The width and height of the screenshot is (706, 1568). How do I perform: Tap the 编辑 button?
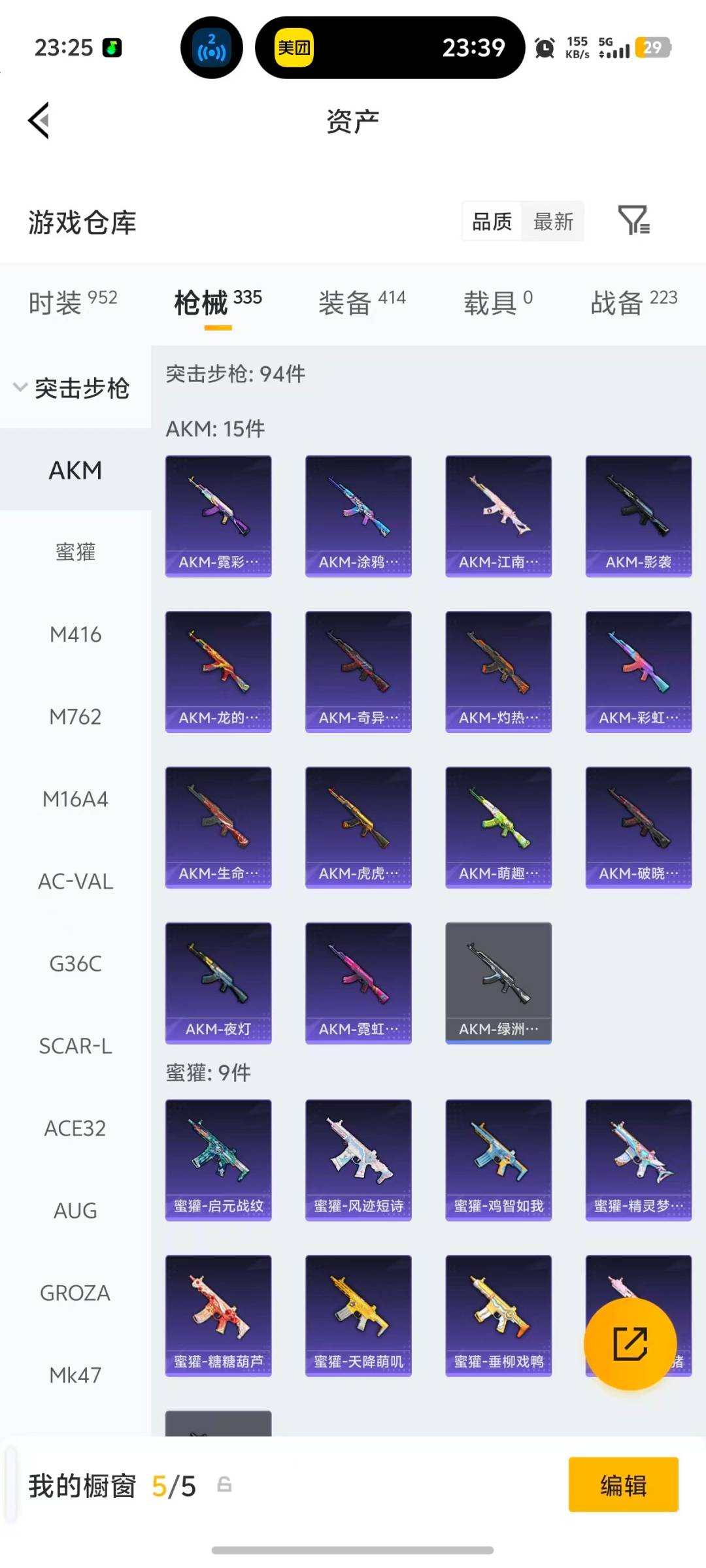(623, 1485)
